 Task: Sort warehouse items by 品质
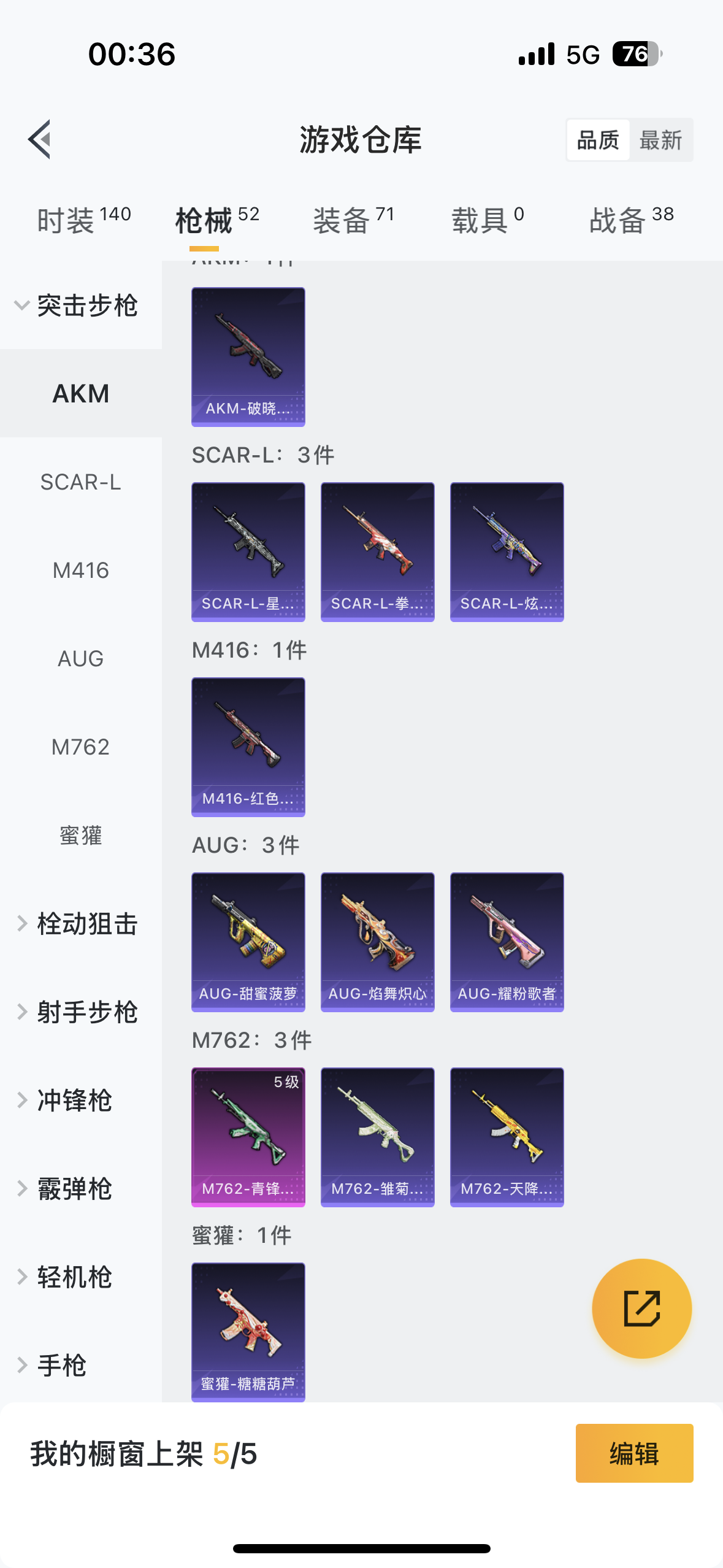coord(598,140)
